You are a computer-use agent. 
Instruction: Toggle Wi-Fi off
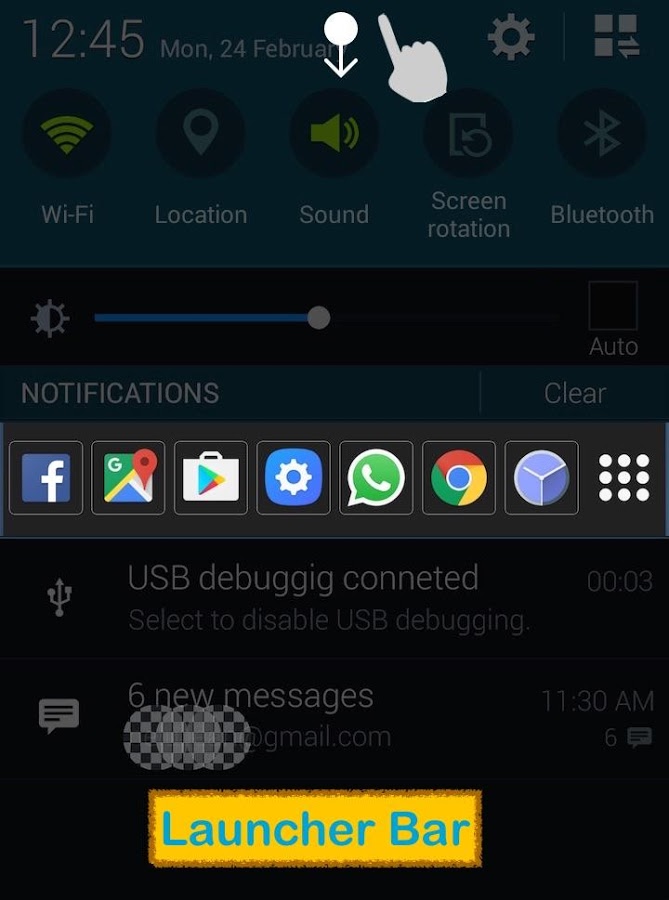67,135
